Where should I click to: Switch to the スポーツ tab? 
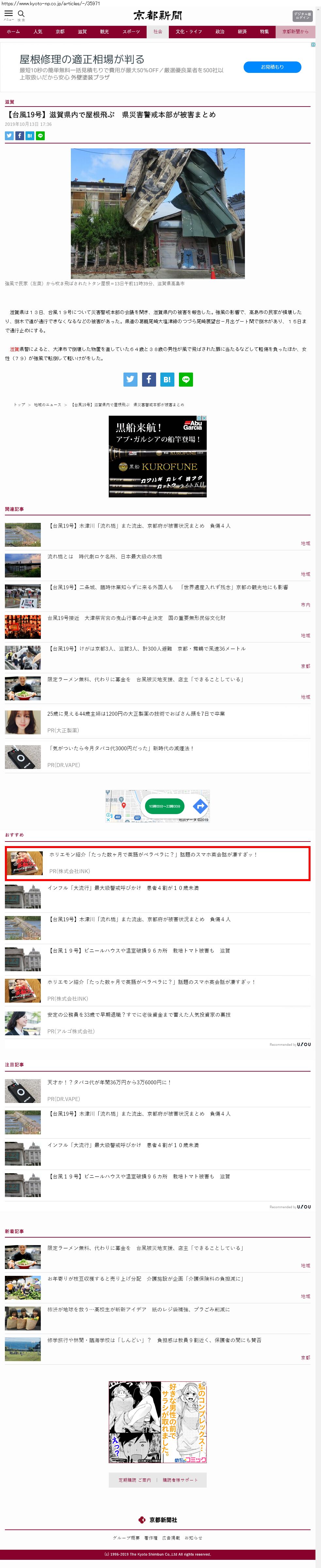pos(131,32)
